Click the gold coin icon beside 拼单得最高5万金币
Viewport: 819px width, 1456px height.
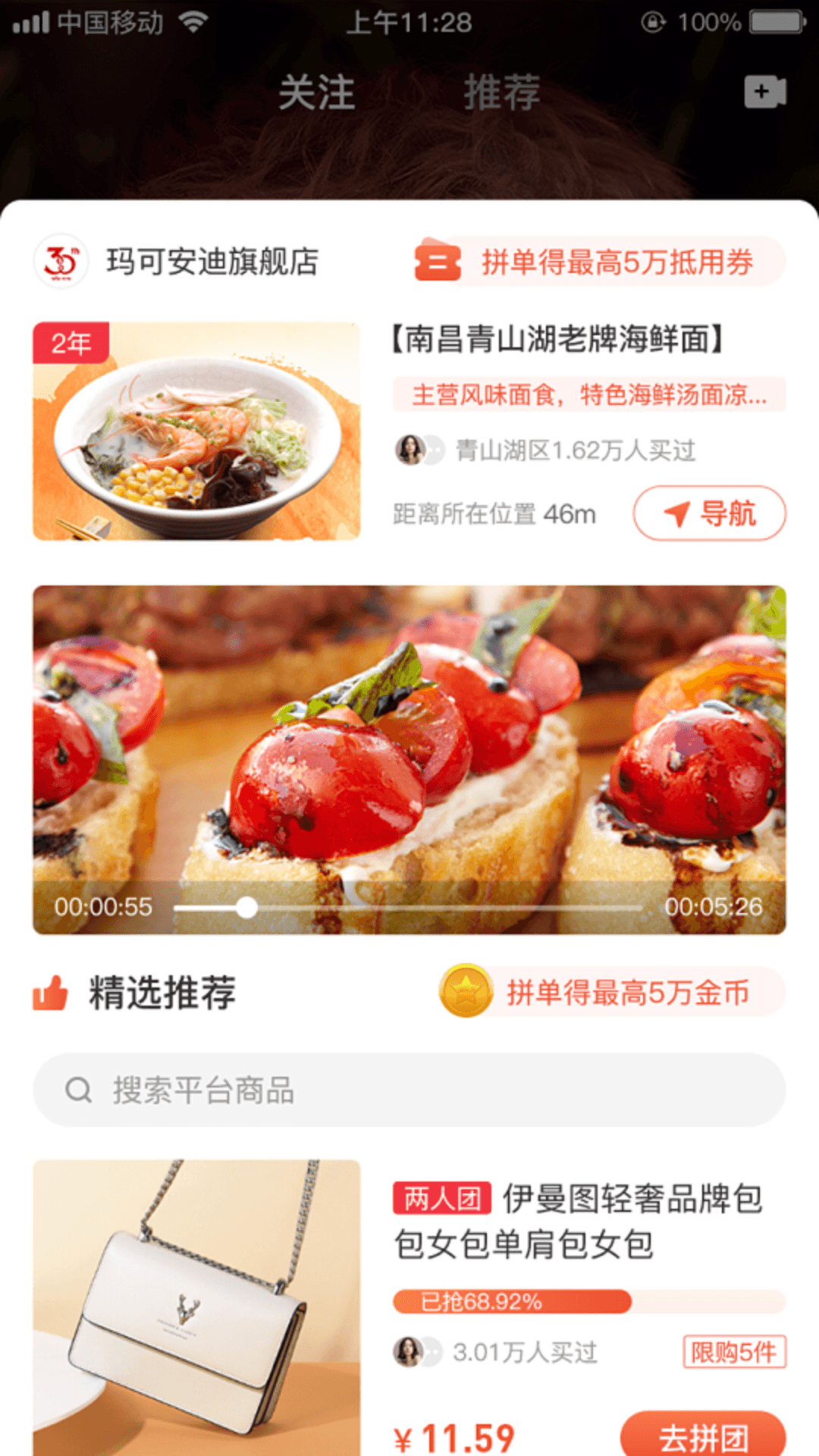[466, 993]
